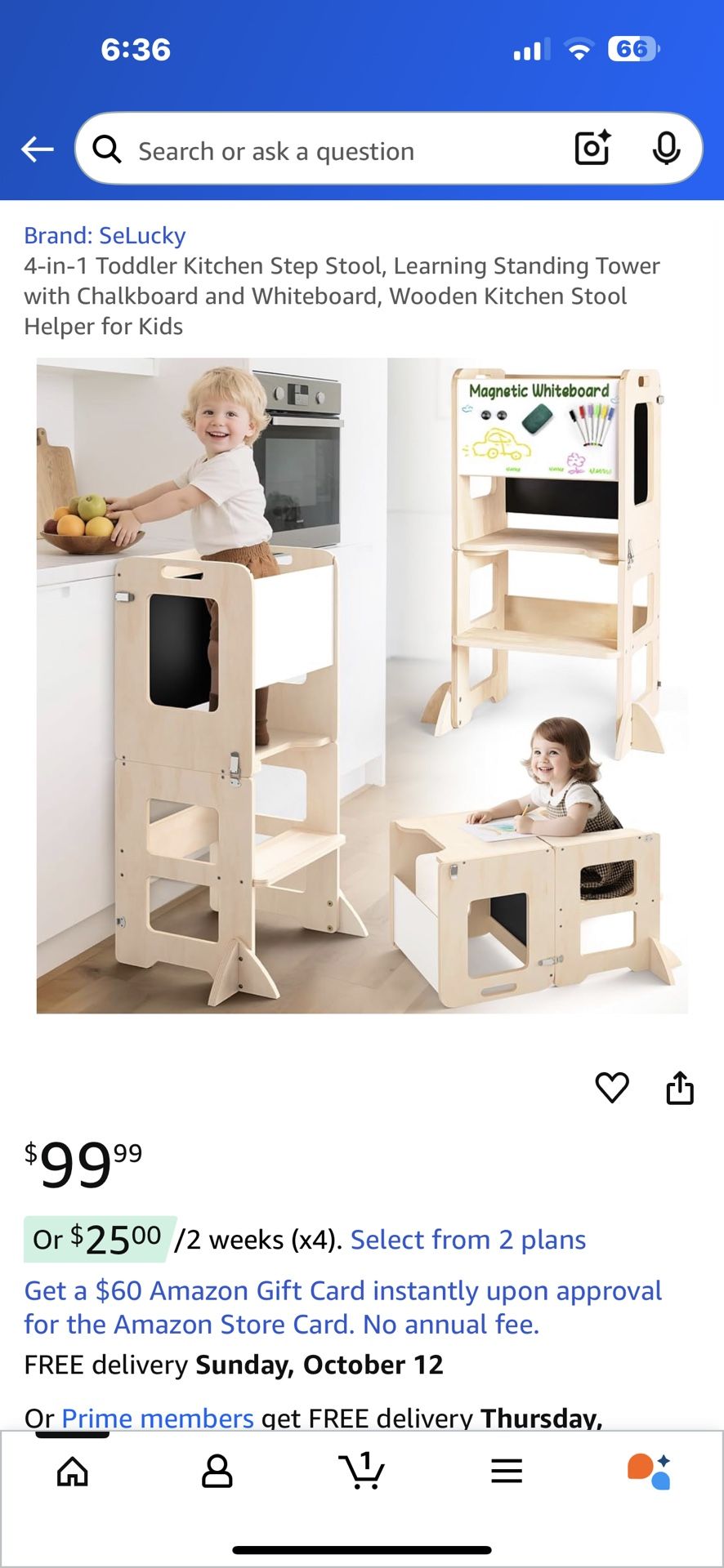Add item to wish list with heart

coord(612,1088)
